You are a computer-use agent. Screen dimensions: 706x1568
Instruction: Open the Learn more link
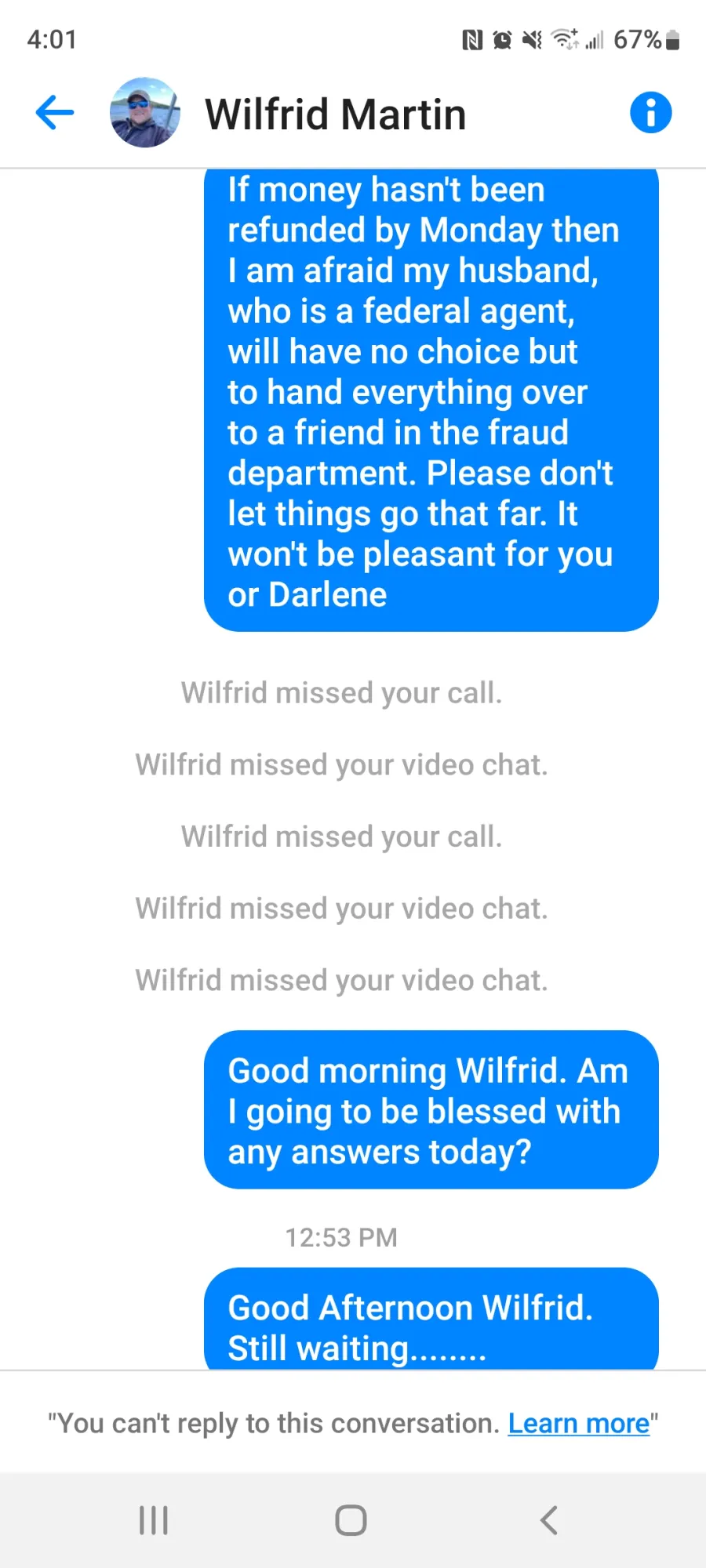[579, 1423]
